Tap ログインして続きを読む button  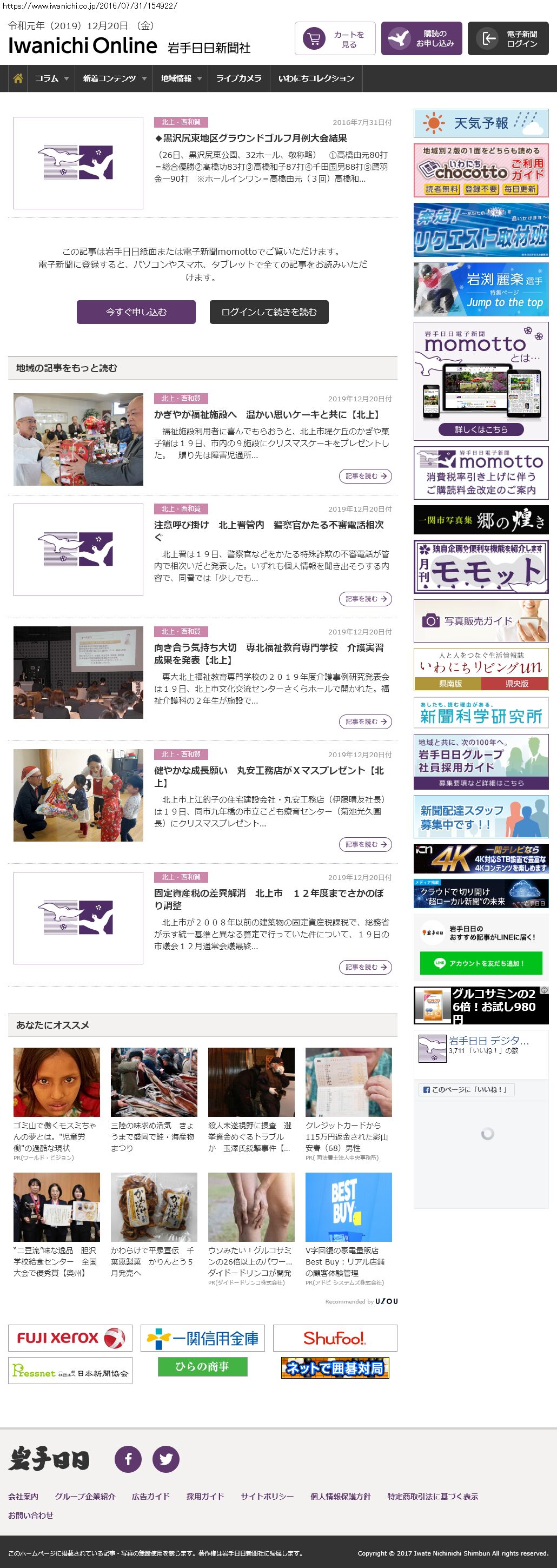pyautogui.click(x=269, y=312)
